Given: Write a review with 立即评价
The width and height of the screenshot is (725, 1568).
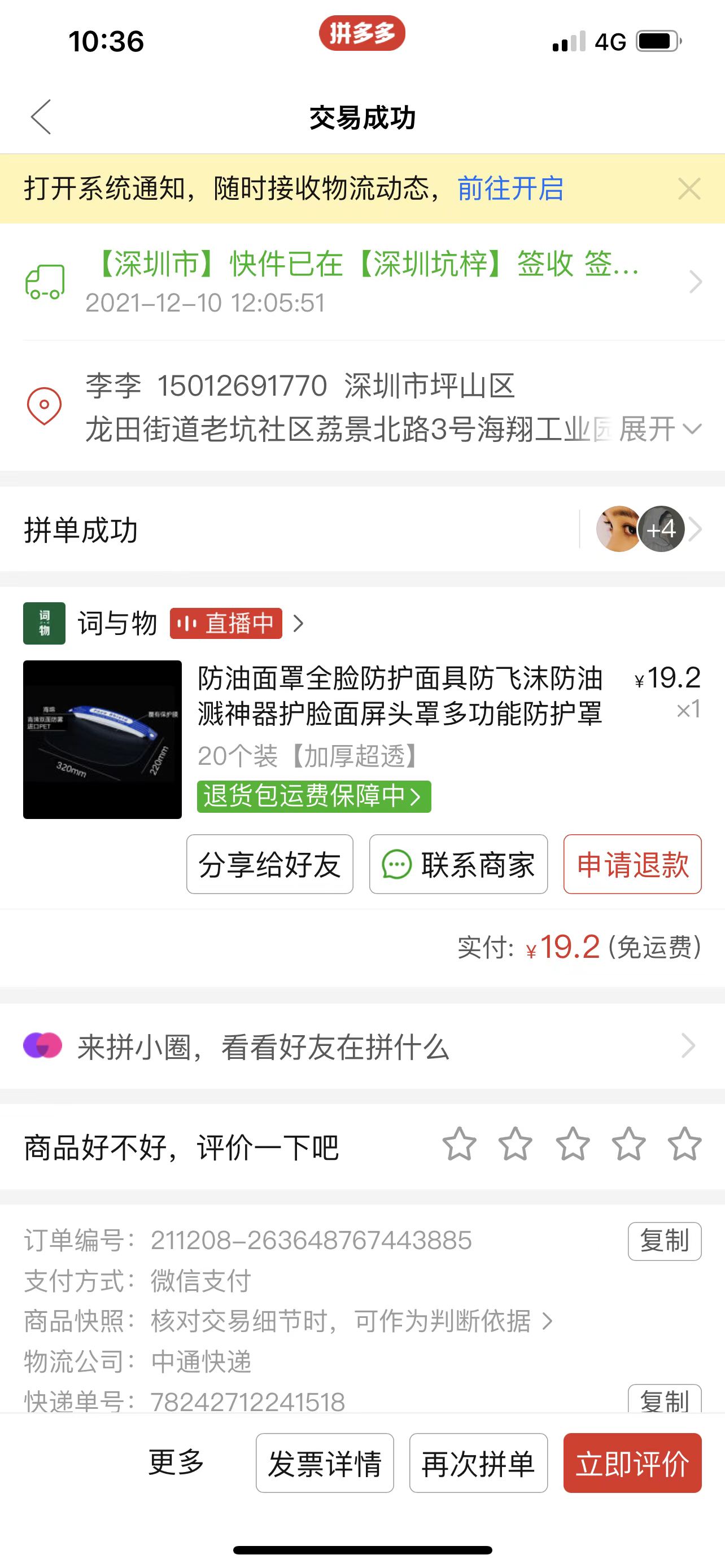Looking at the screenshot, I should pos(632,1462).
